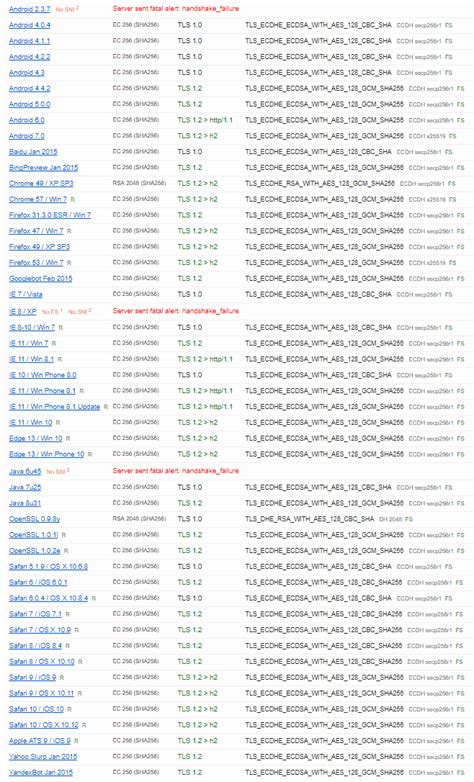Open the OpenSSL 0.9.8y link
The height and width of the screenshot is (782, 474).
(34, 519)
